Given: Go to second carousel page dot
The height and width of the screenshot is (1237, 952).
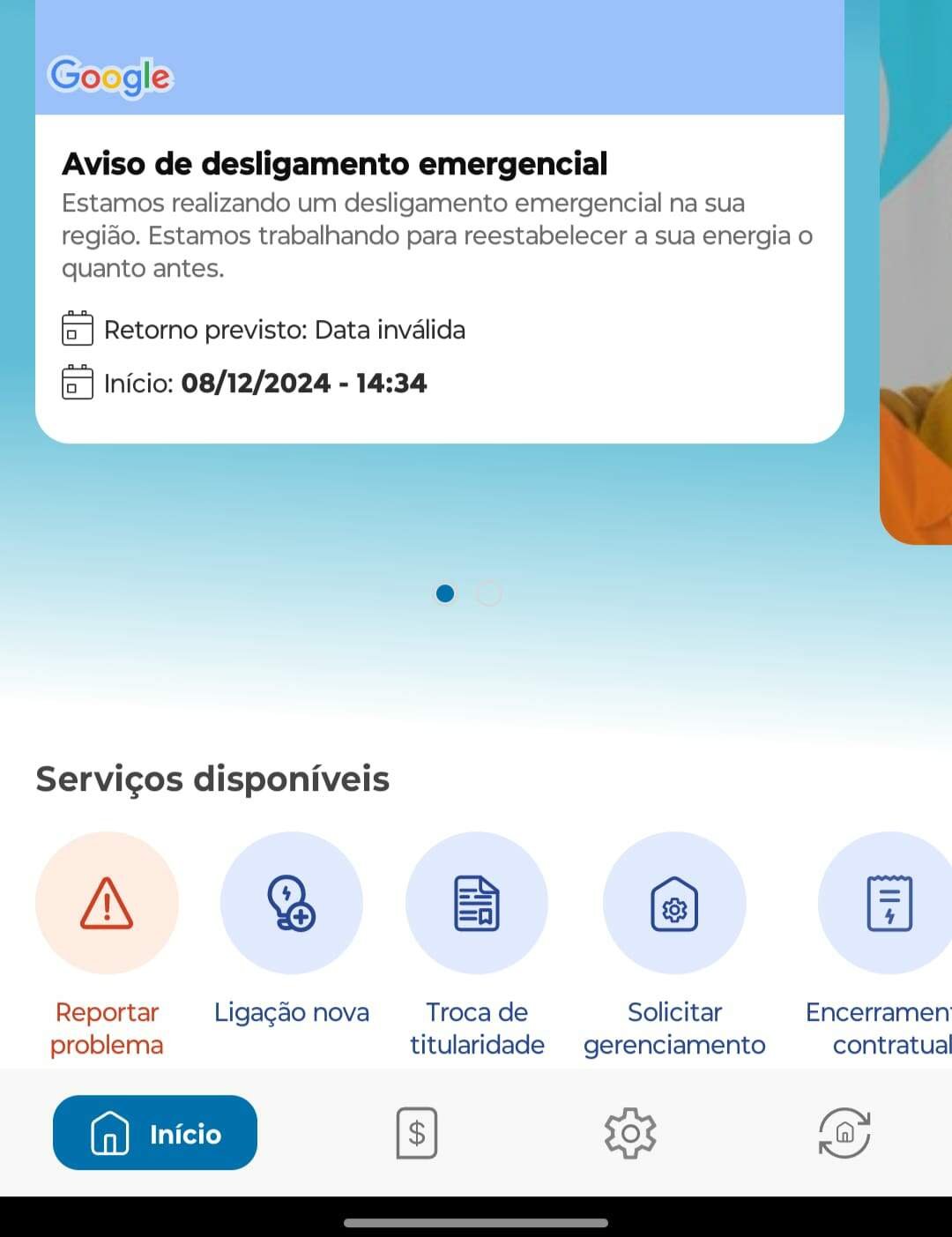Looking at the screenshot, I should [488, 593].
